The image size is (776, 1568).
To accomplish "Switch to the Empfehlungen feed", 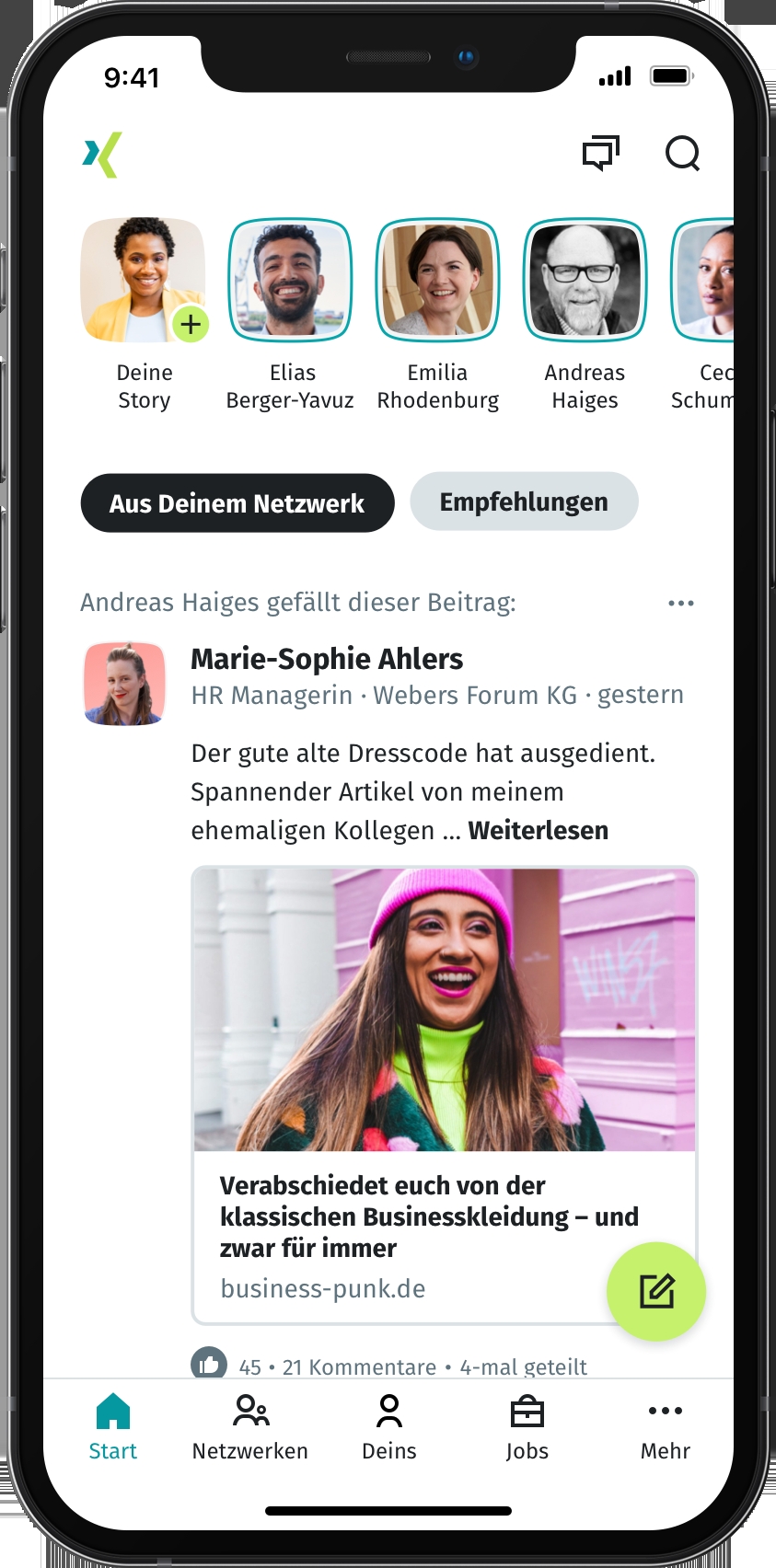I will [x=524, y=502].
